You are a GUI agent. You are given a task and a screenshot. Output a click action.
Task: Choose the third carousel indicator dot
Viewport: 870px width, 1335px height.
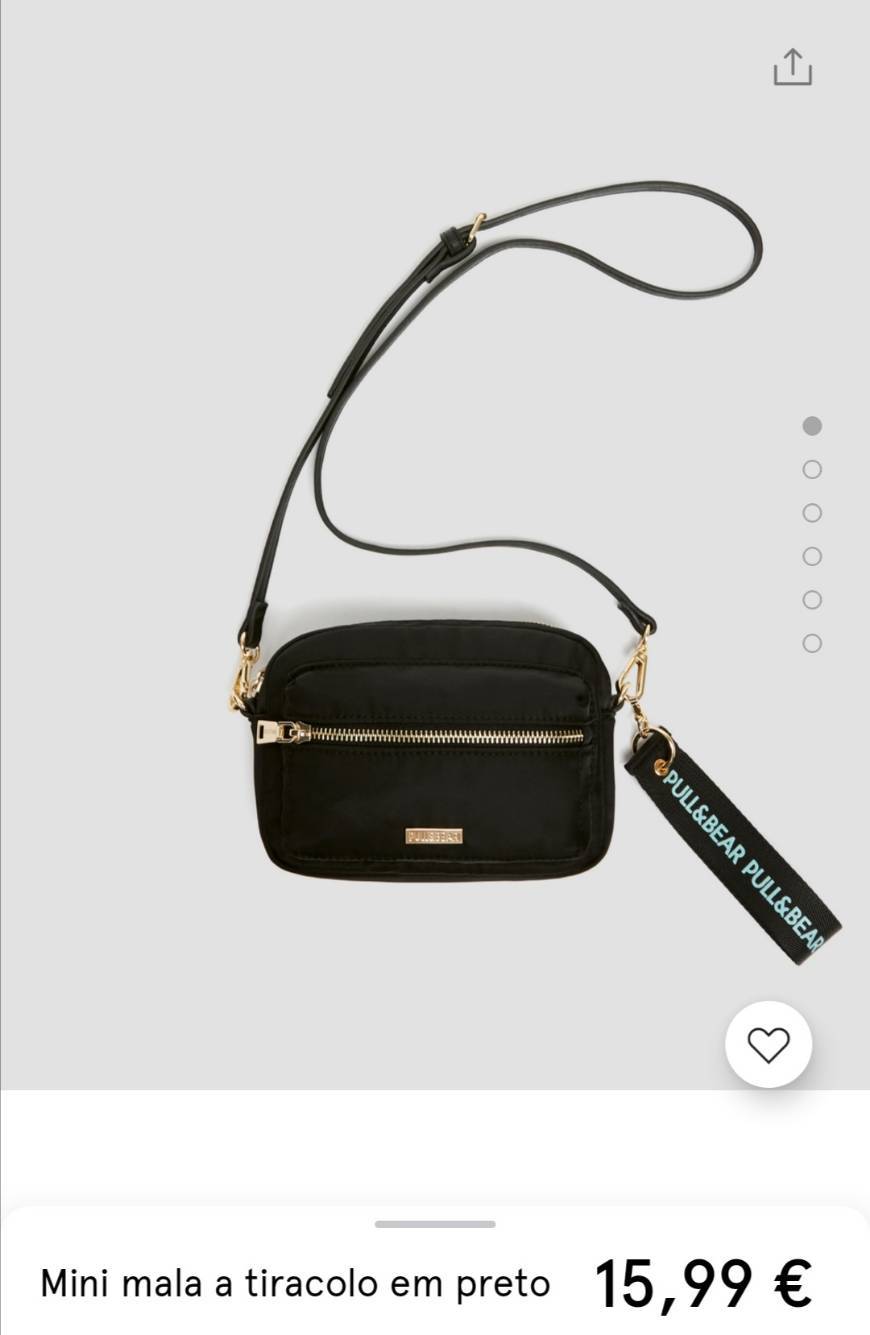(x=812, y=514)
